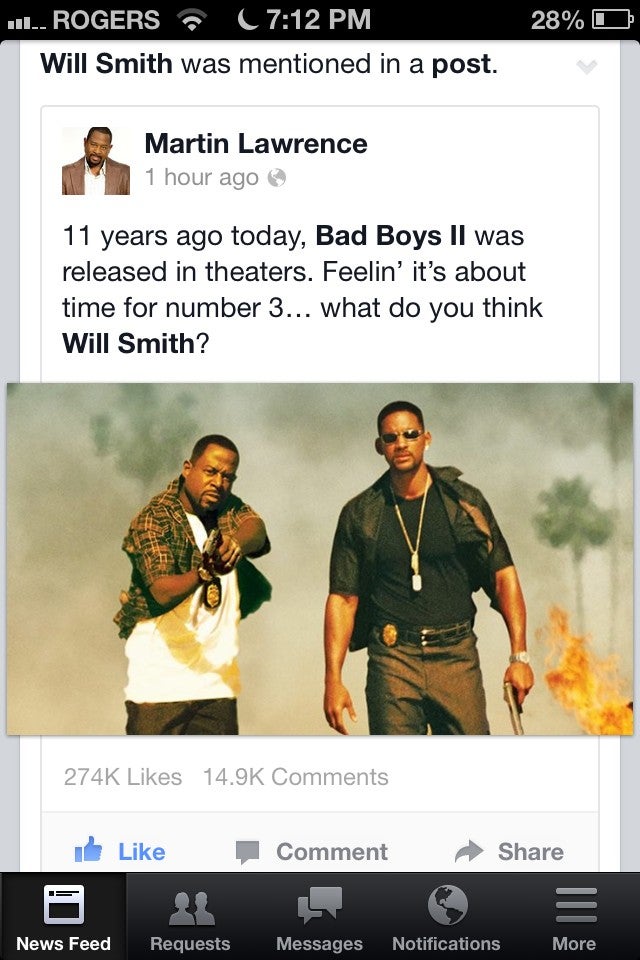The width and height of the screenshot is (640, 960).
Task: Comment on this post
Action: pos(311,851)
